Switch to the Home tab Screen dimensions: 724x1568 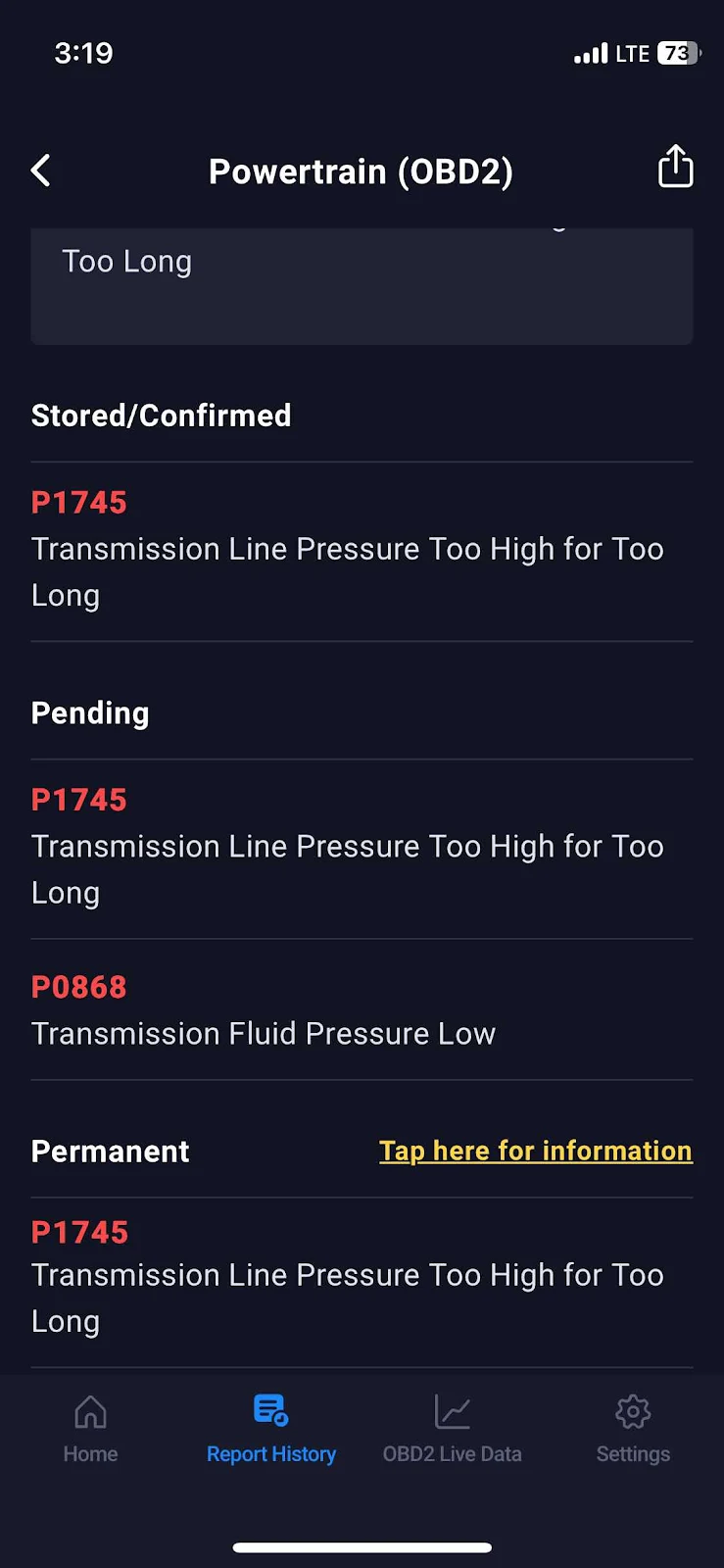tap(90, 1429)
